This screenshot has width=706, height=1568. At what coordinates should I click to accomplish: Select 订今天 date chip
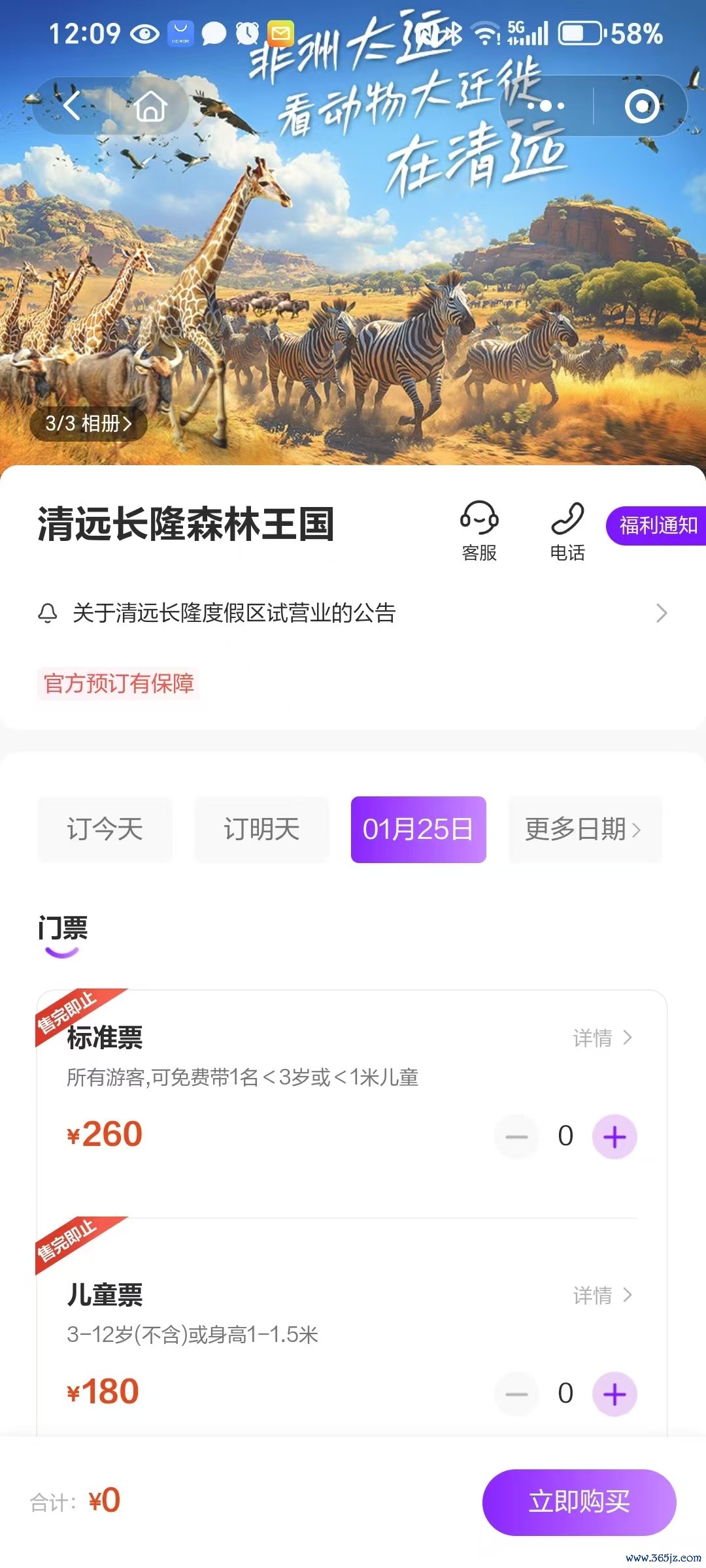tap(105, 829)
